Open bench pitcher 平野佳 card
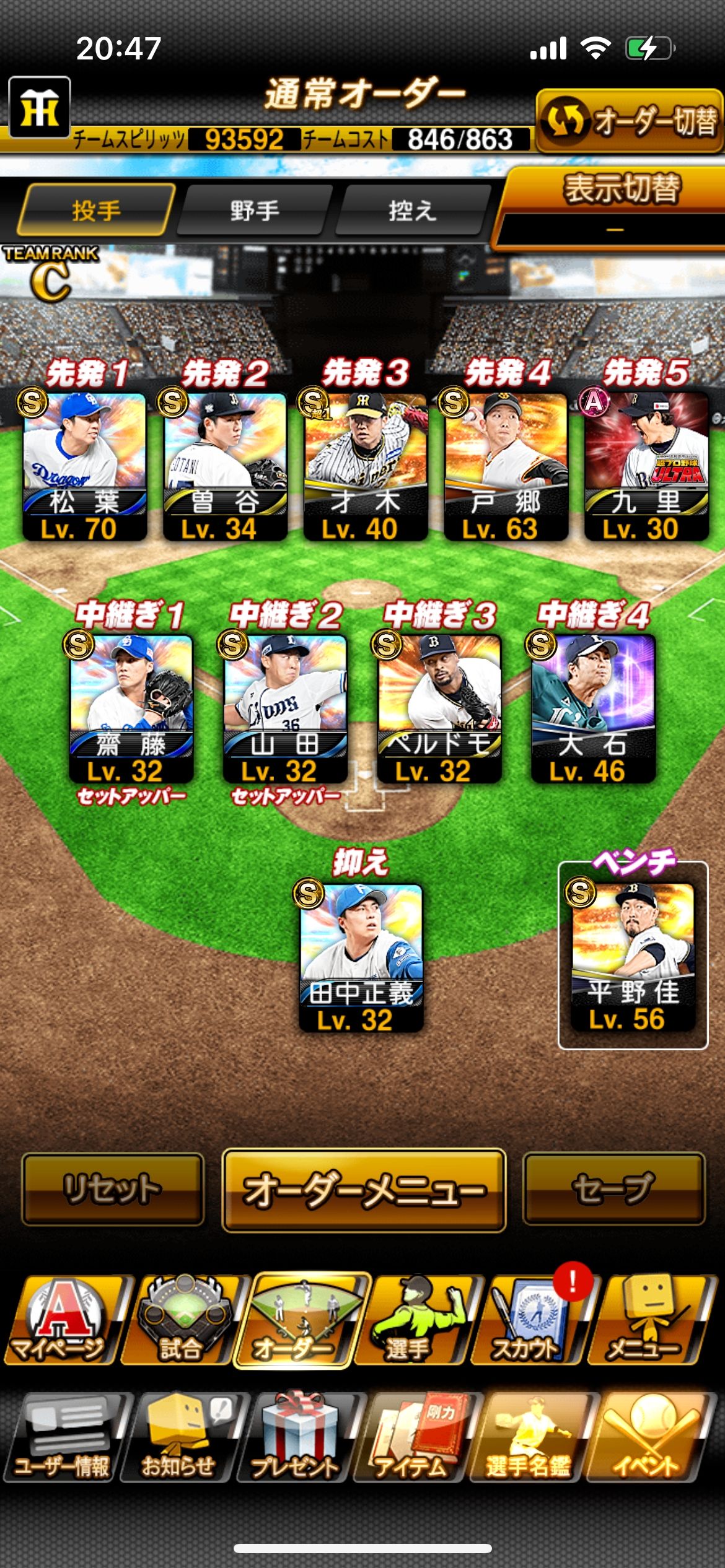 point(633,957)
